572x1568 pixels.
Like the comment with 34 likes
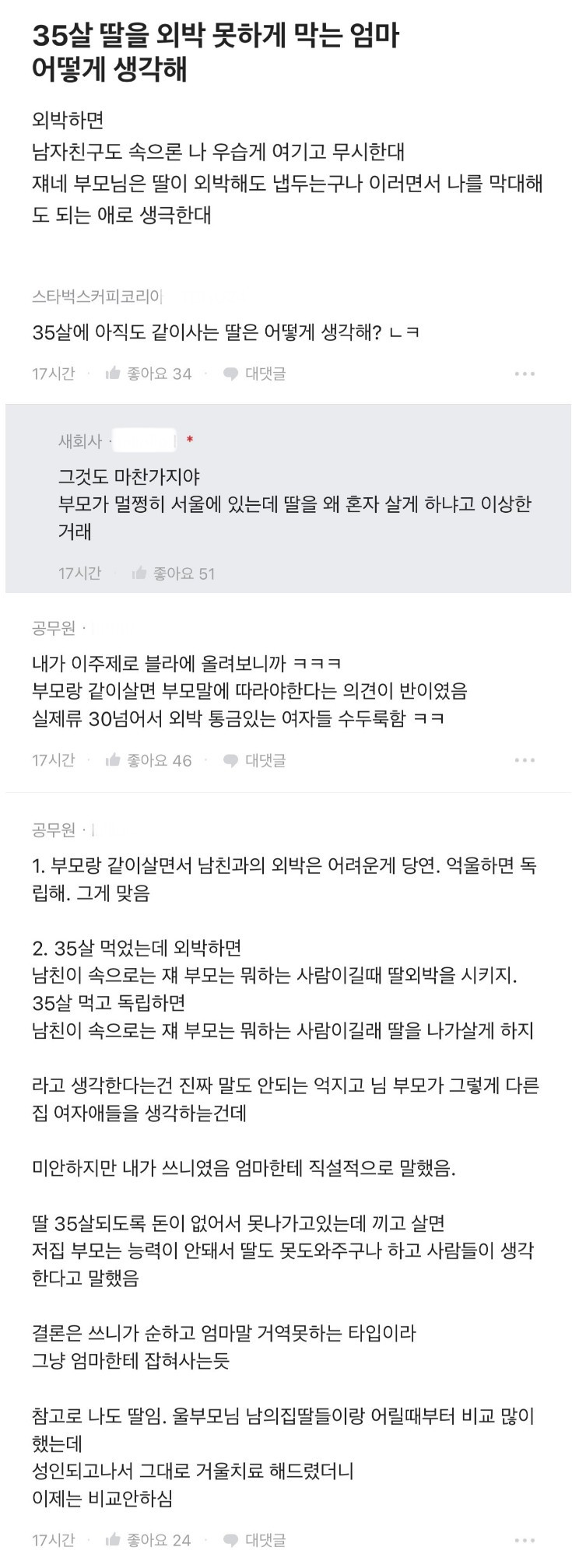pos(148,374)
